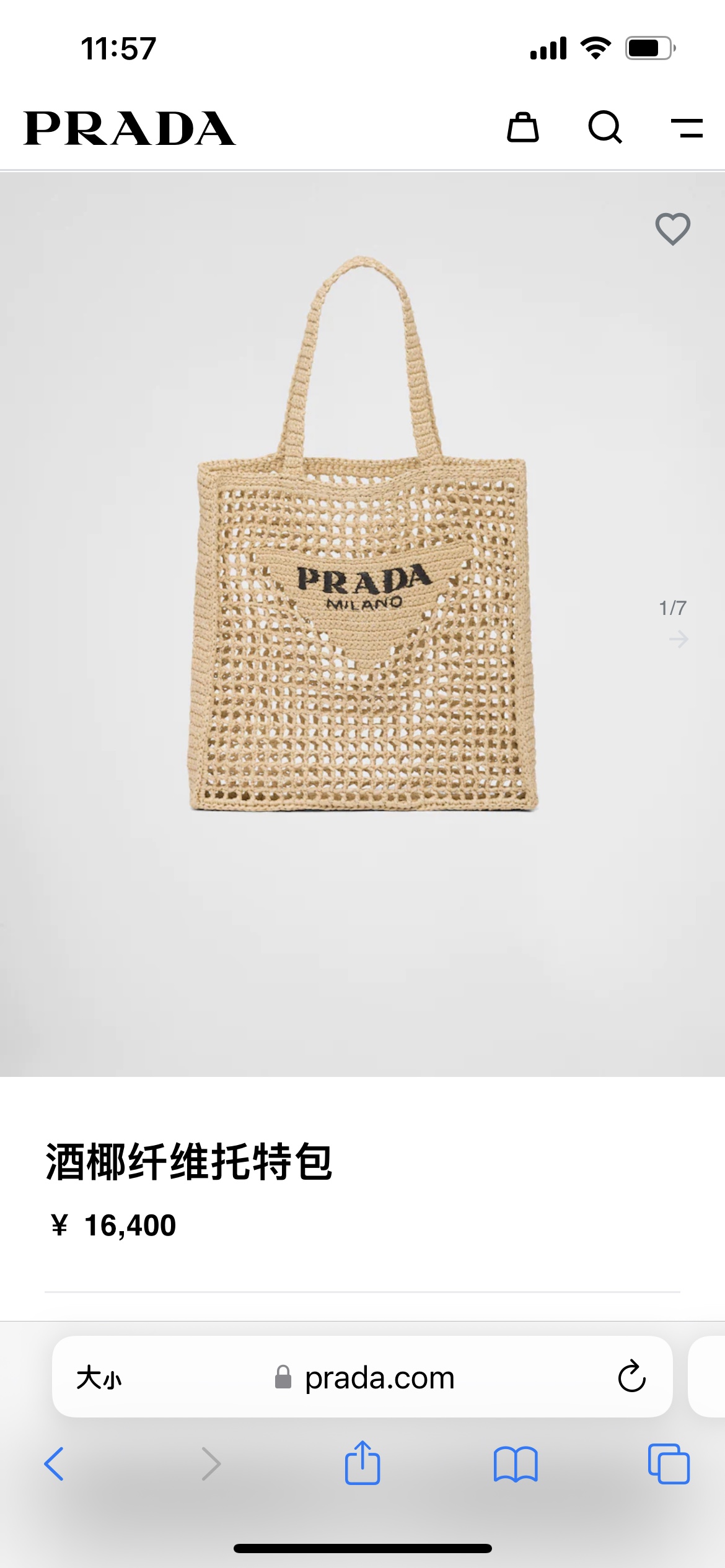The image size is (725, 1568).
Task: Open the hamburger menu
Action: (x=687, y=128)
